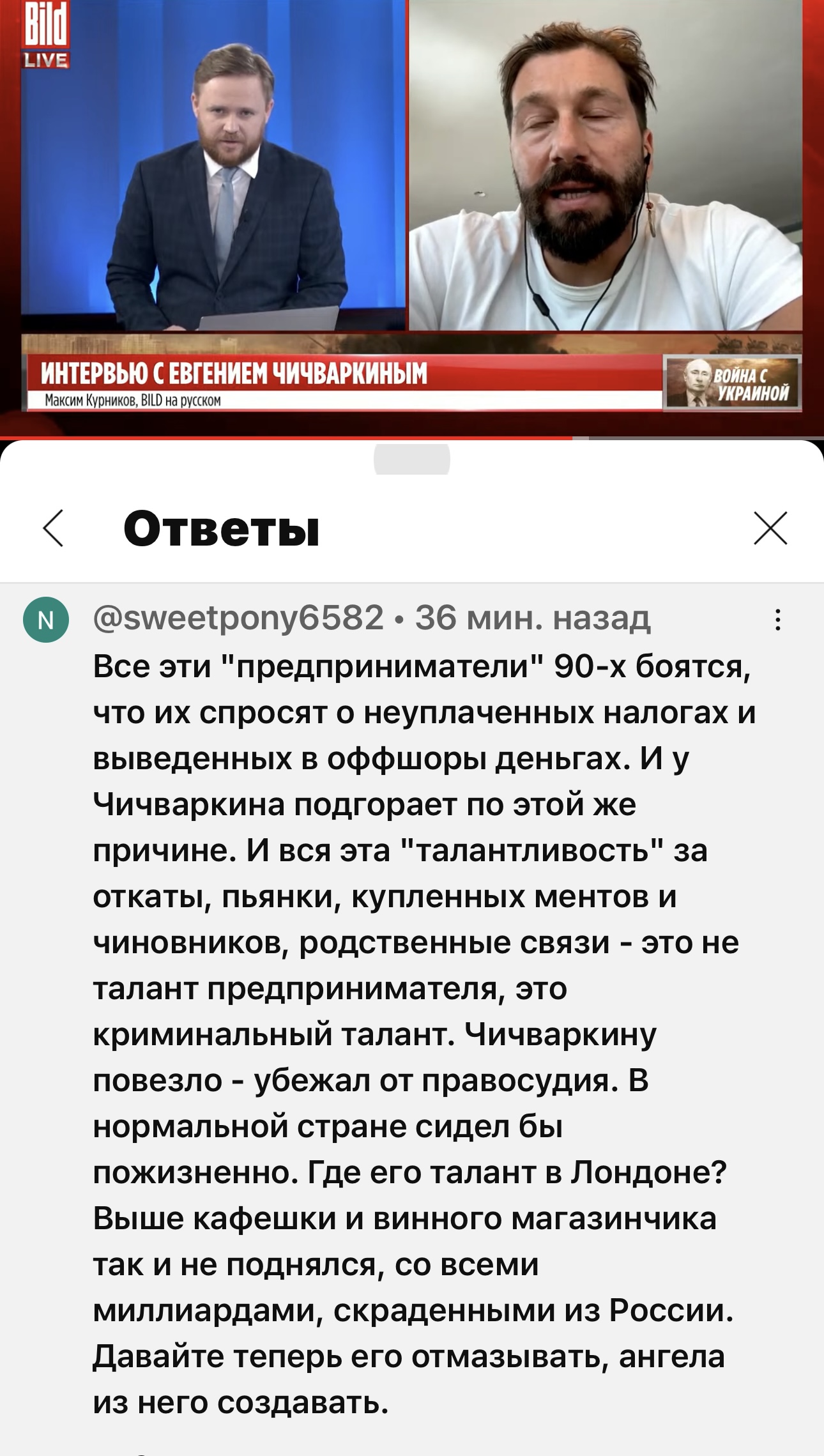
Task: Open the sweetpony6582 profile avatar
Action: click(46, 620)
